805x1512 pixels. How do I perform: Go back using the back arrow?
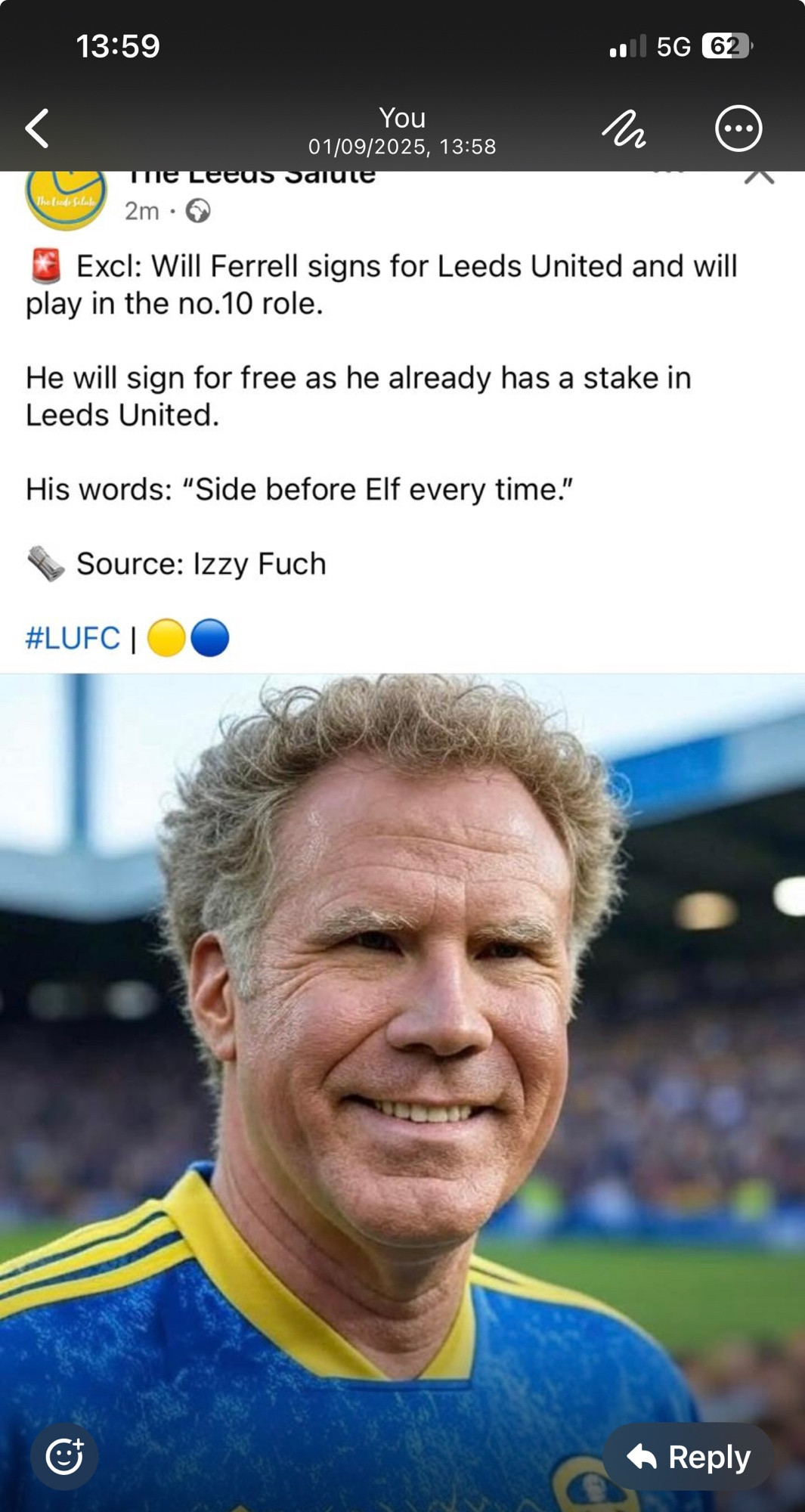click(37, 129)
